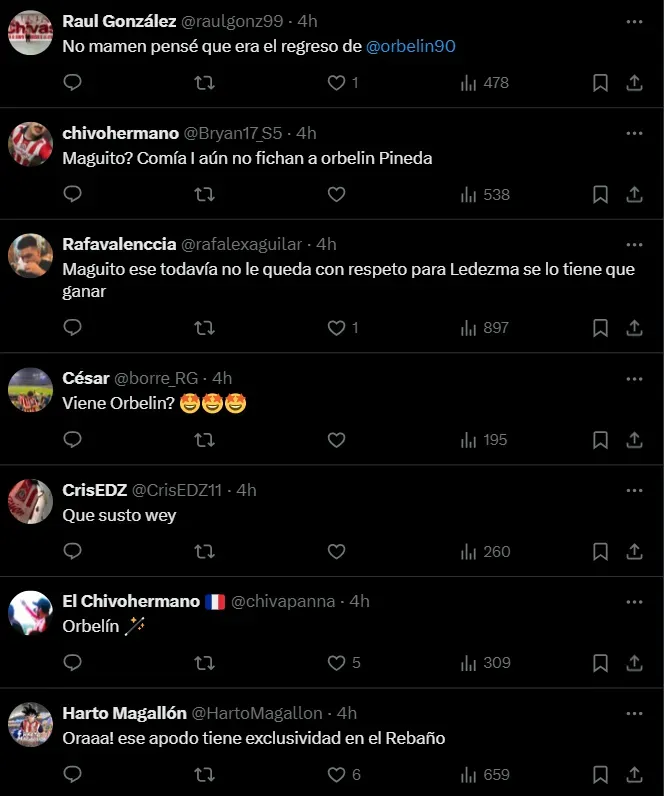The image size is (664, 796).
Task: Reply to chivohermano's tweet
Action: click(x=72, y=195)
